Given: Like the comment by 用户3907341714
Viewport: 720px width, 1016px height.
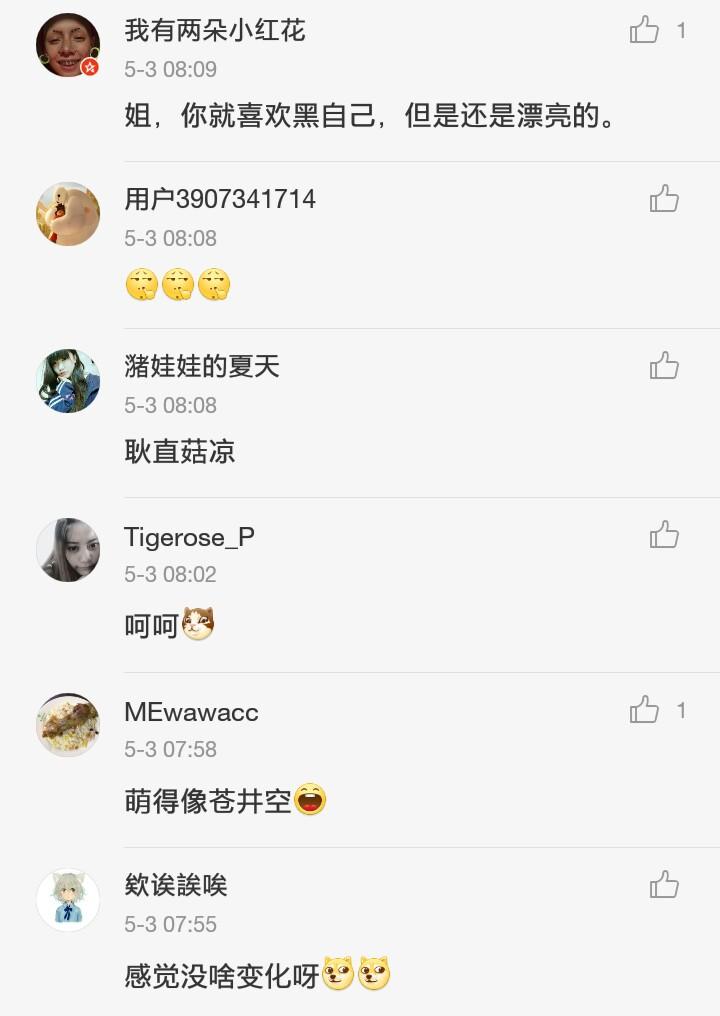Looking at the screenshot, I should coord(664,199).
